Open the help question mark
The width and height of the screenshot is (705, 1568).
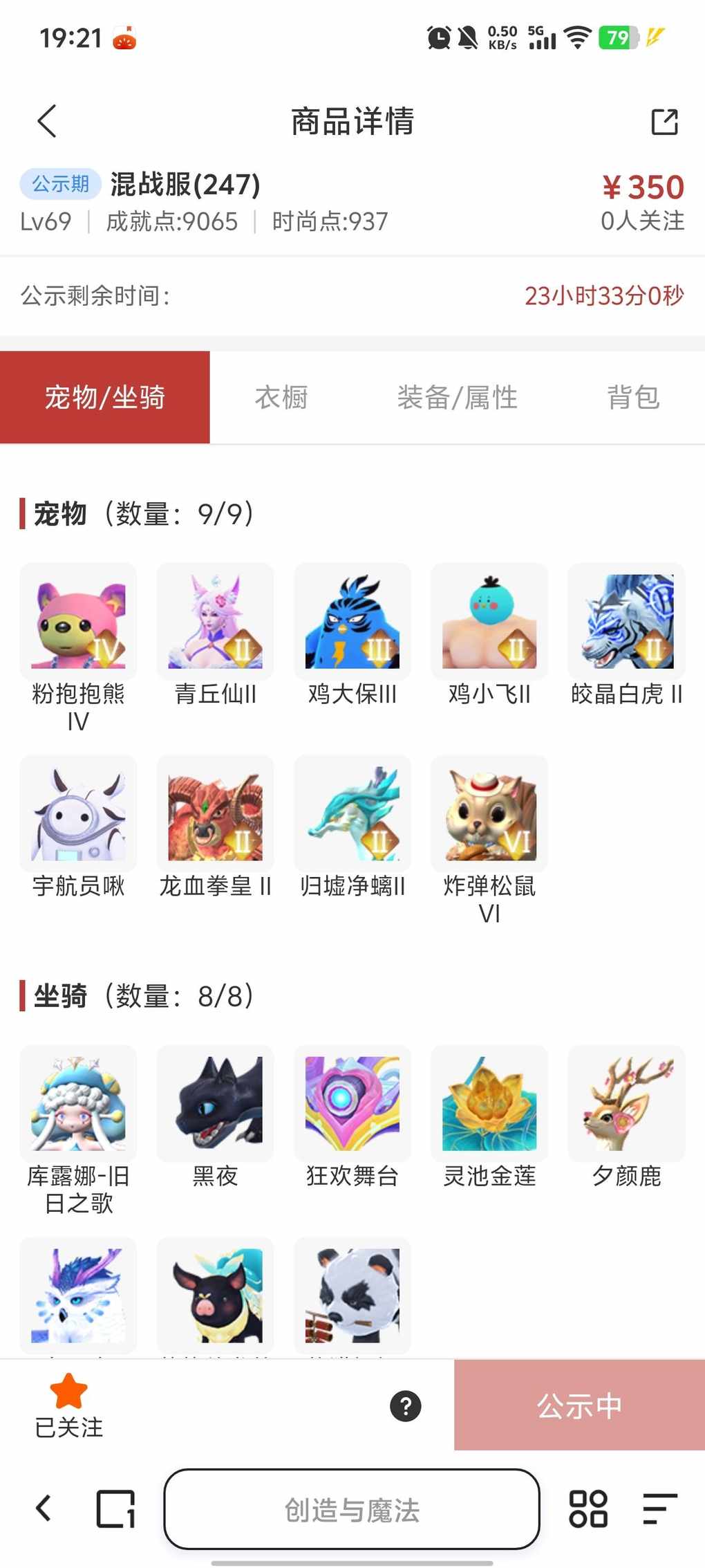(x=406, y=1405)
